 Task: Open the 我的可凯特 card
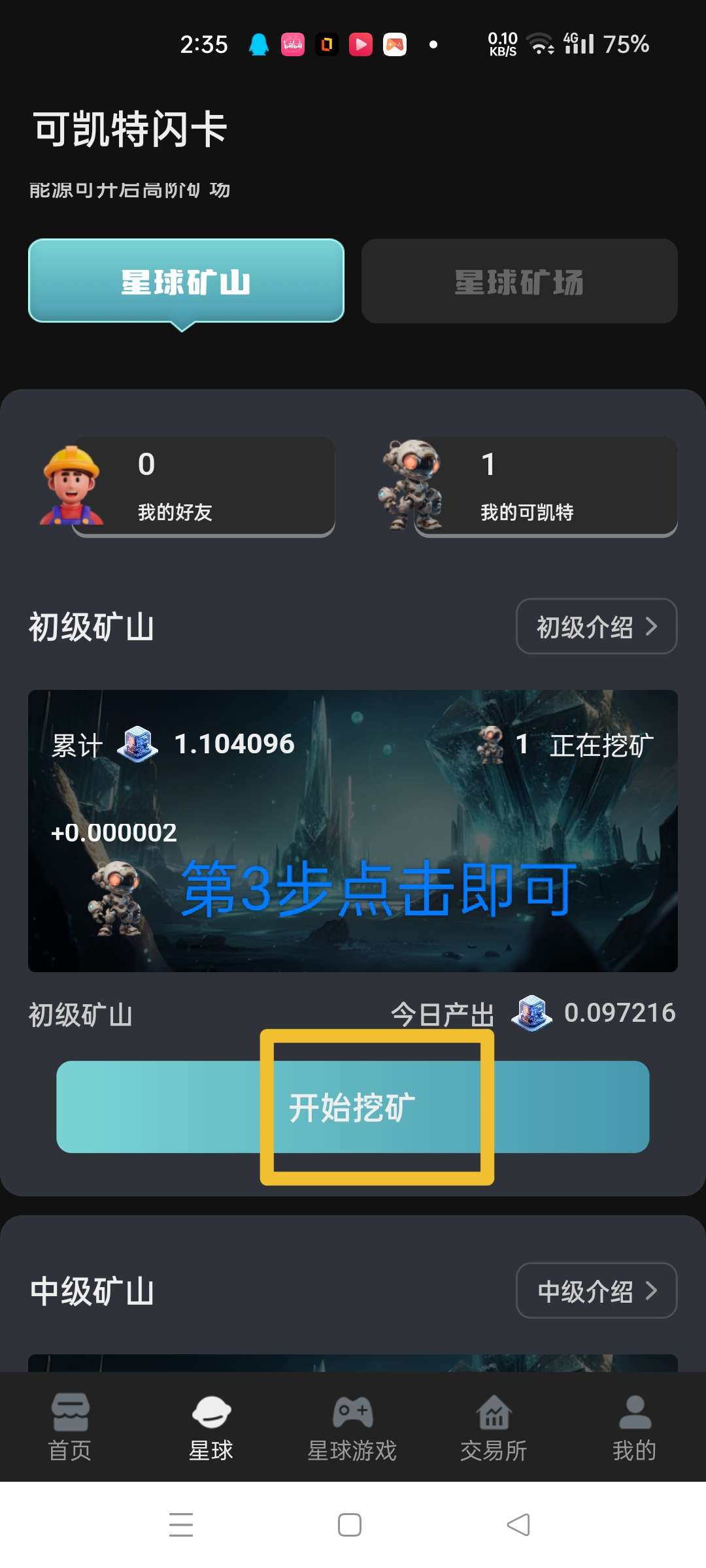click(x=528, y=487)
